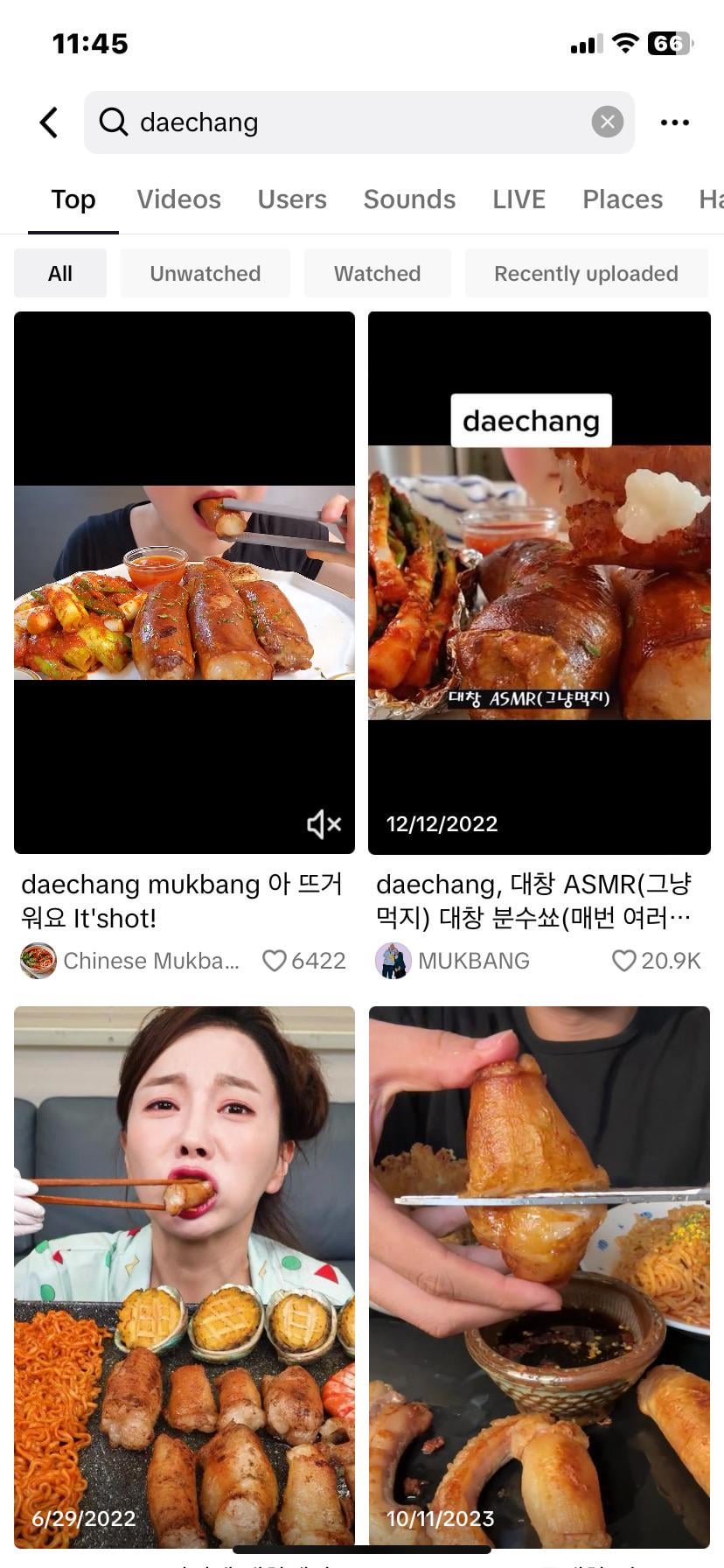This screenshot has width=724, height=1568.
Task: Go back using the back arrow
Action: 49,122
